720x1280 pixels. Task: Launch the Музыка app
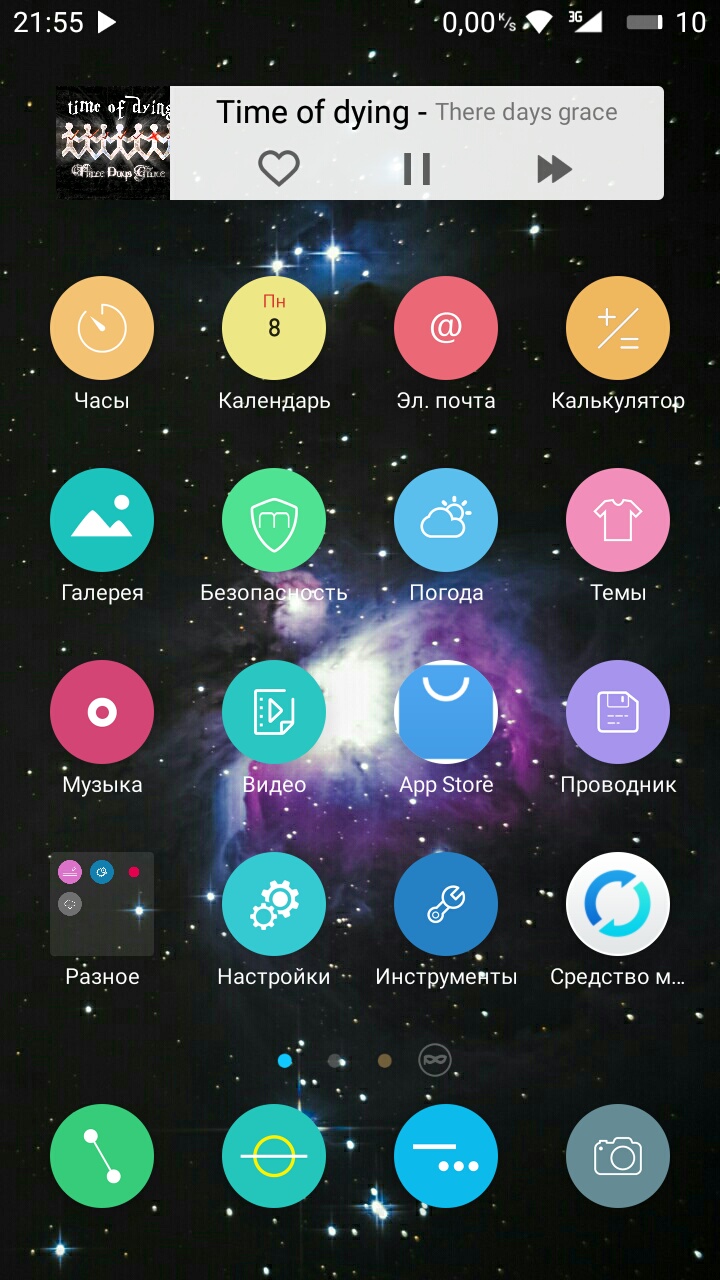pos(102,712)
